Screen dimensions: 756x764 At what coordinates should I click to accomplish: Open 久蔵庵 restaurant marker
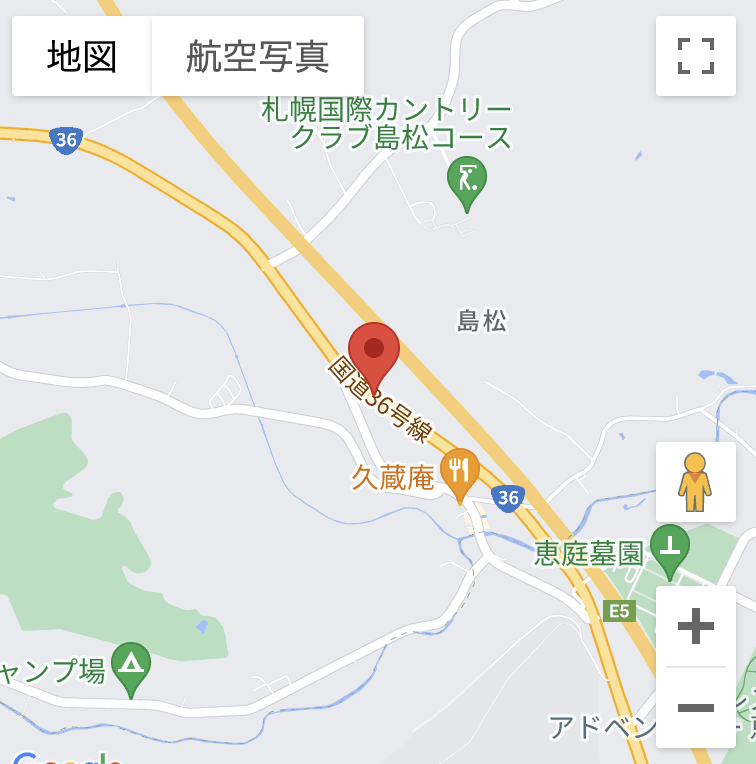click(x=460, y=471)
